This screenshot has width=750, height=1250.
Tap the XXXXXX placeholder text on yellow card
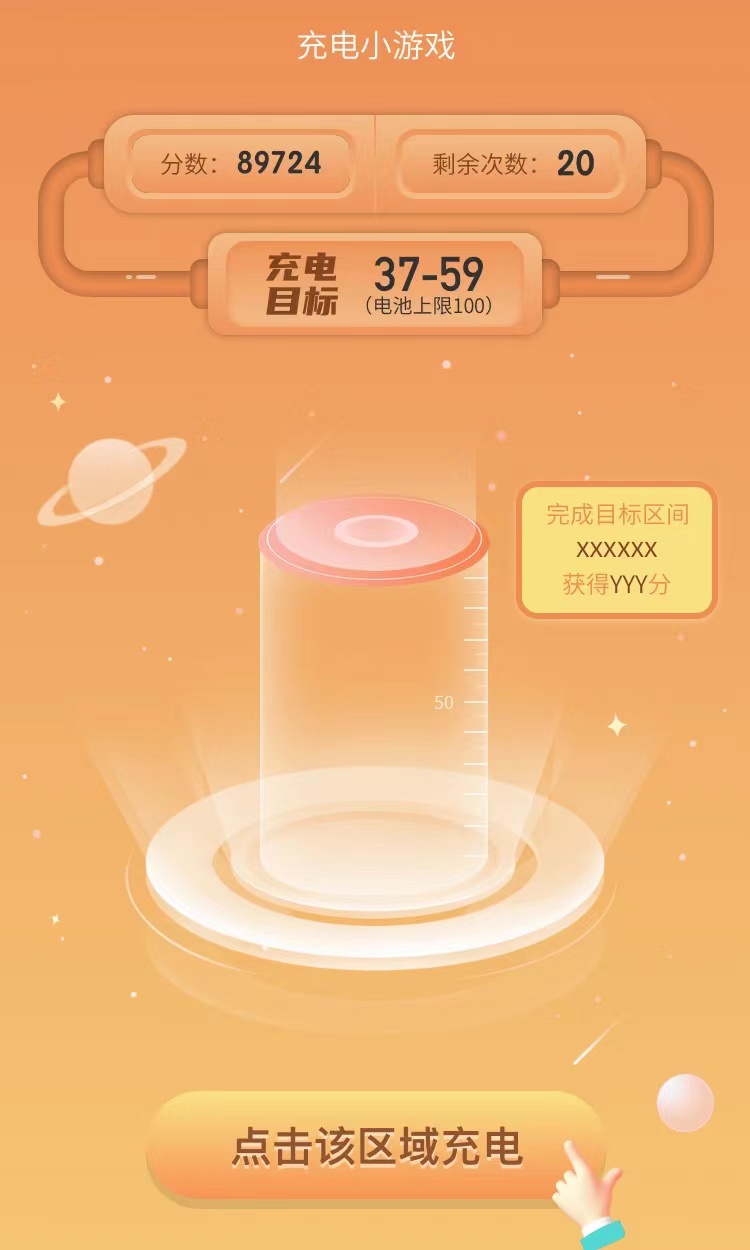click(x=617, y=549)
